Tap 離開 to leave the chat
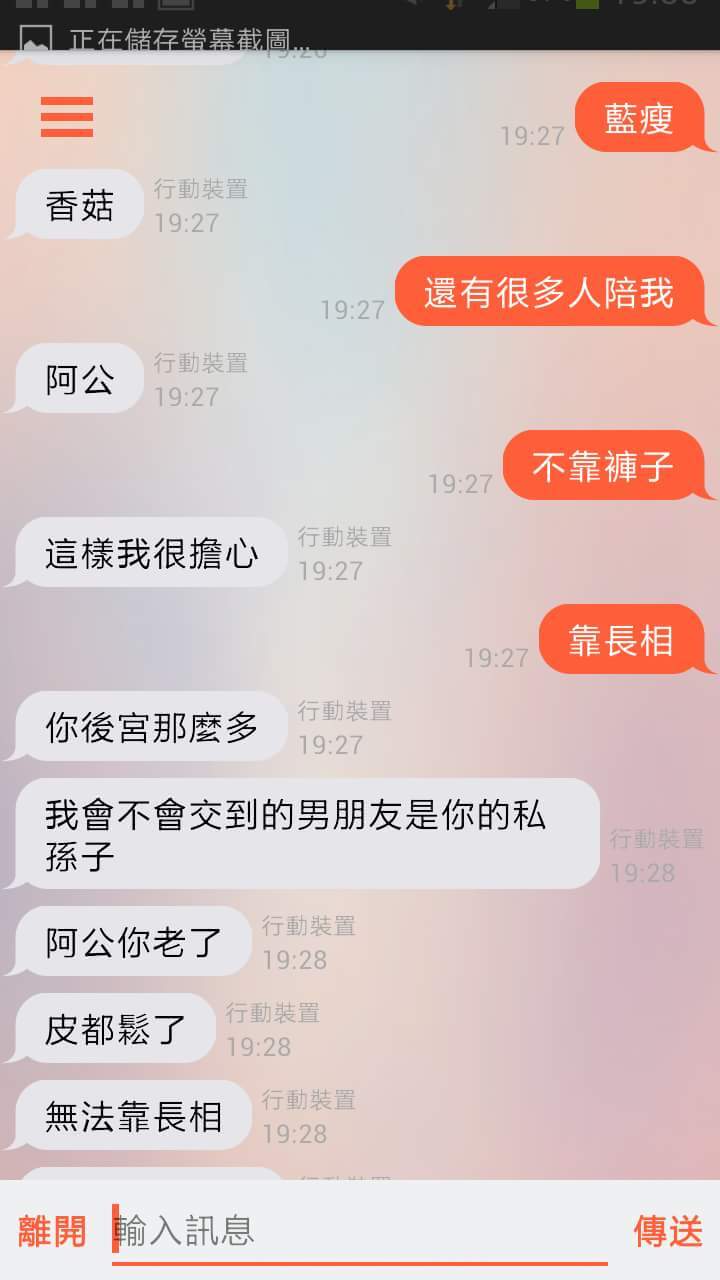Viewport: 720px width, 1280px height. point(52,1231)
